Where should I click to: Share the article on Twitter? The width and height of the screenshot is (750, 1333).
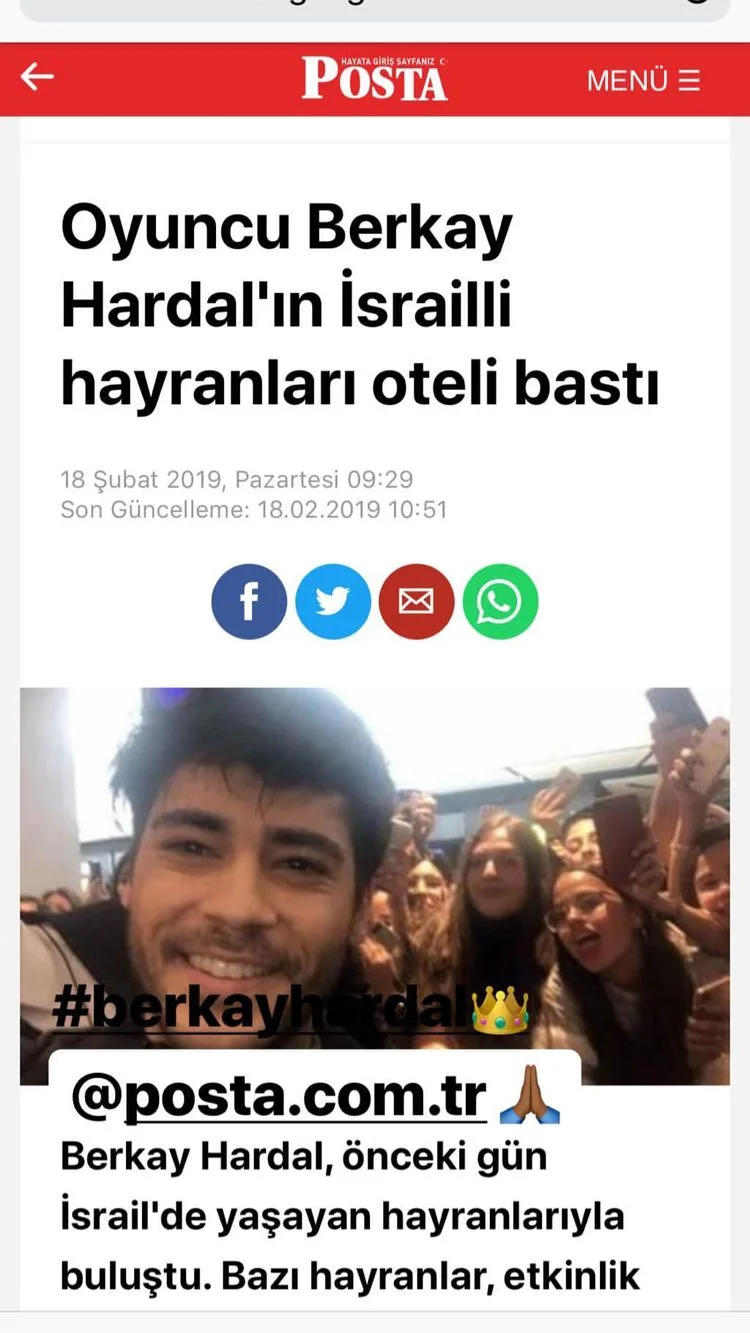pyautogui.click(x=333, y=602)
